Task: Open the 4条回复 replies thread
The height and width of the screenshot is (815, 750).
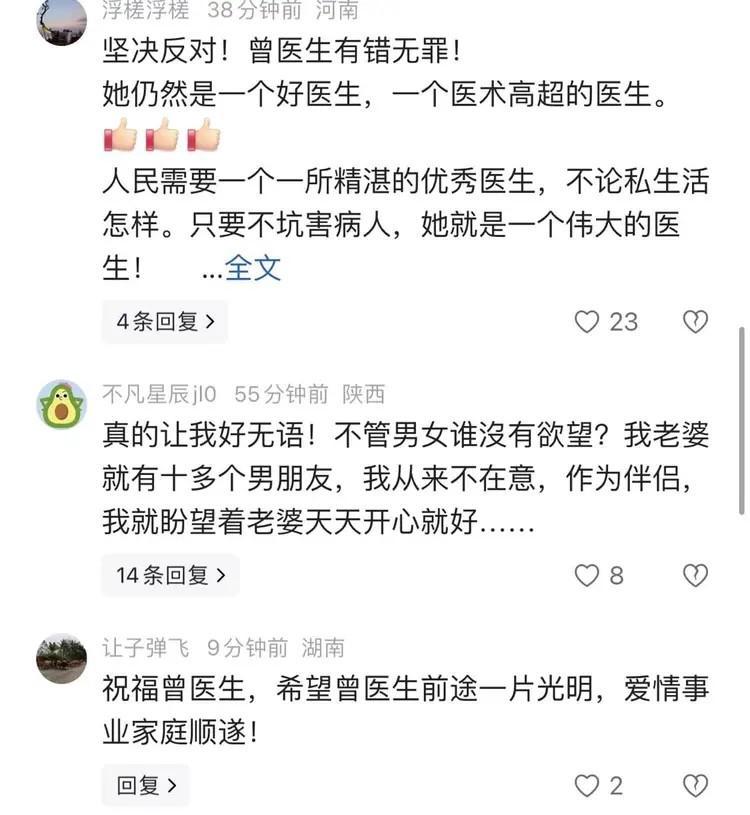Action: coord(165,322)
